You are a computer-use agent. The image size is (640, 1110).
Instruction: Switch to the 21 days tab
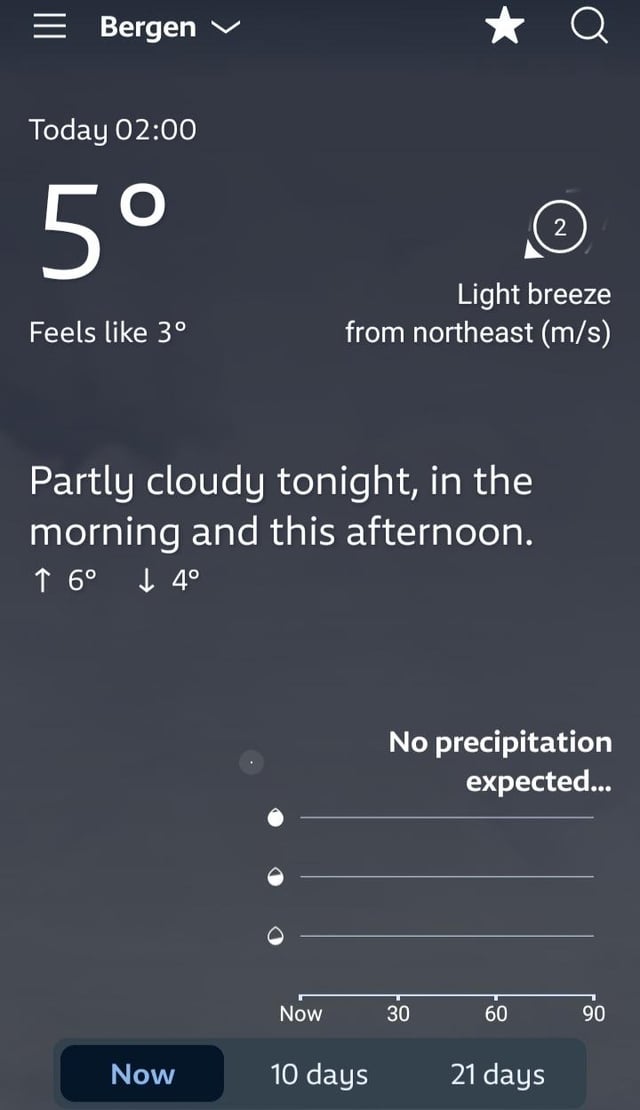[x=497, y=1074]
